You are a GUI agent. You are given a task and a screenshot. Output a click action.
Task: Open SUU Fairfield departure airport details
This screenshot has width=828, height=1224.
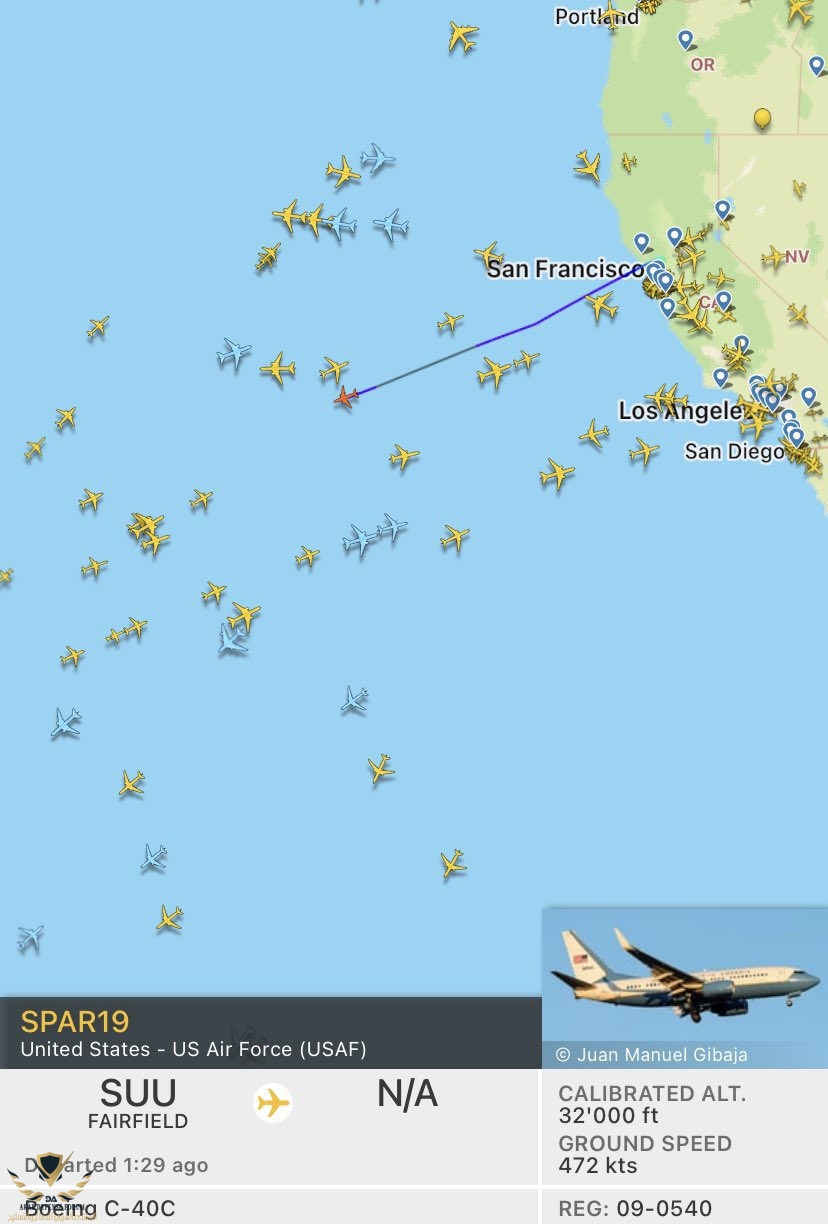pos(138,1103)
